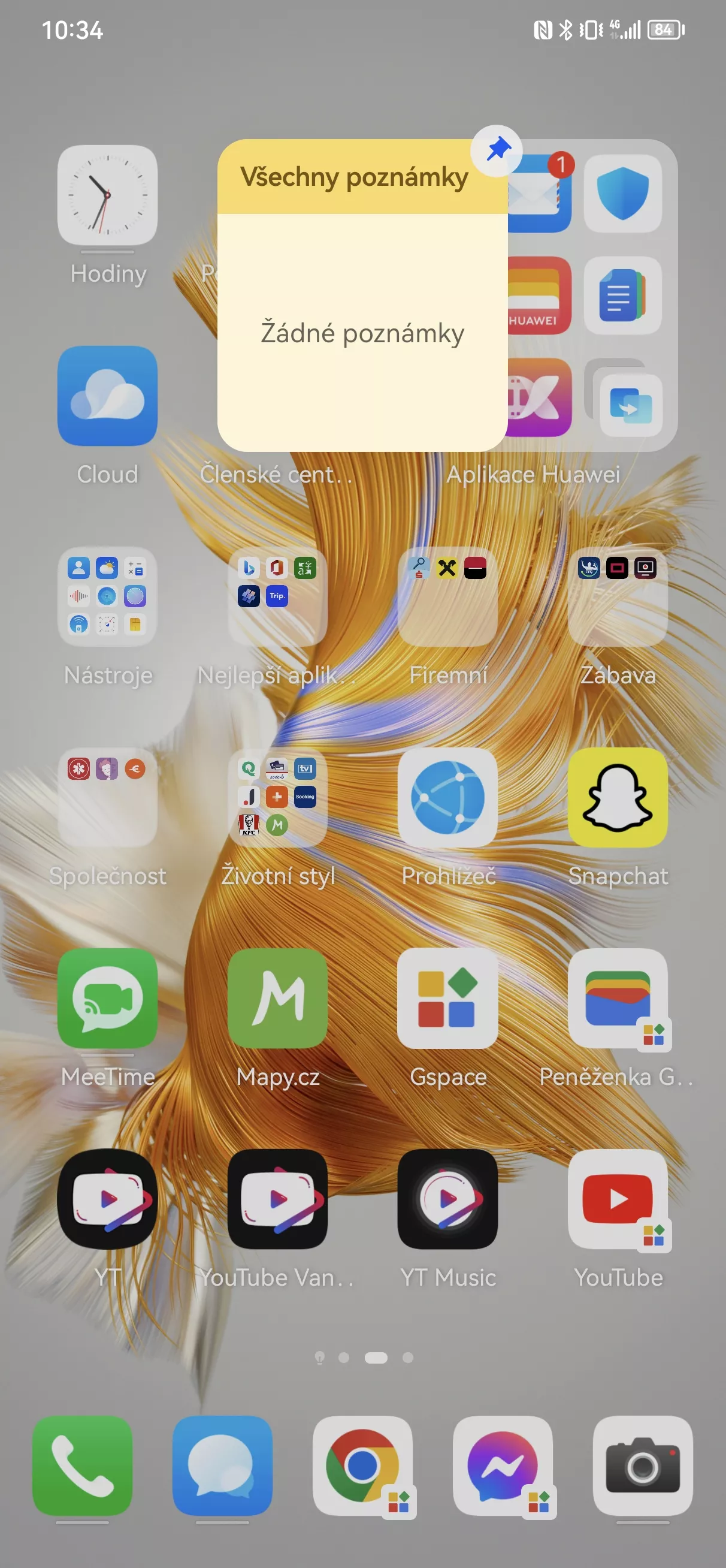This screenshot has height=1568, width=726.
Task: Open the Camera app
Action: (643, 1466)
